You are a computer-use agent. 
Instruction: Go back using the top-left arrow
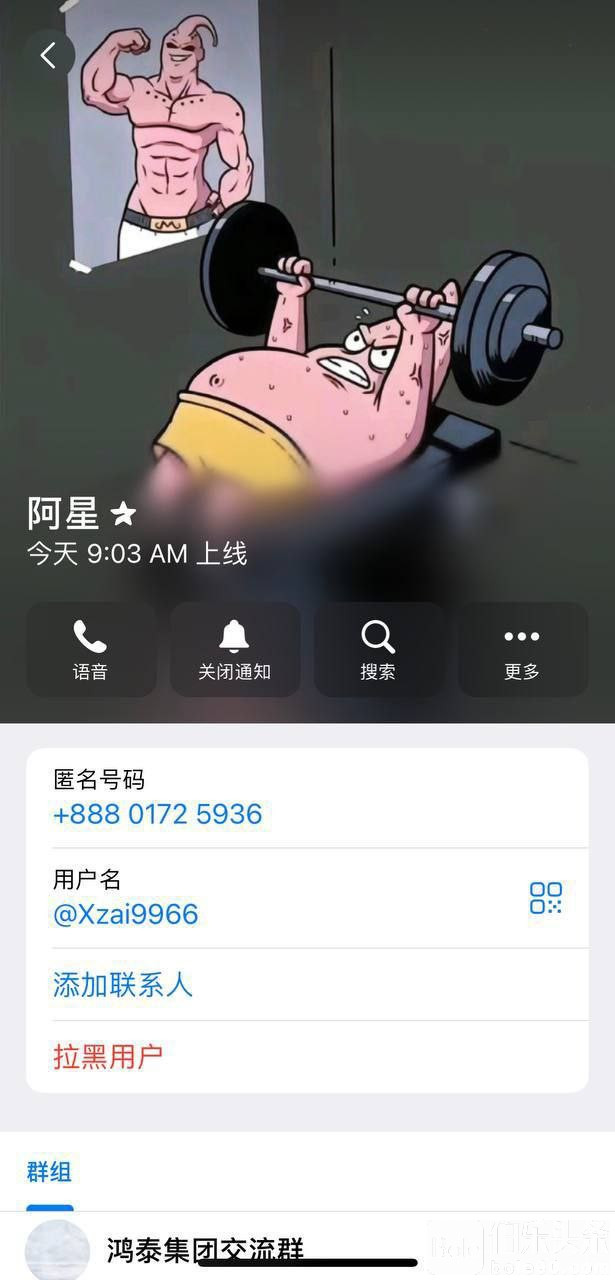(49, 56)
